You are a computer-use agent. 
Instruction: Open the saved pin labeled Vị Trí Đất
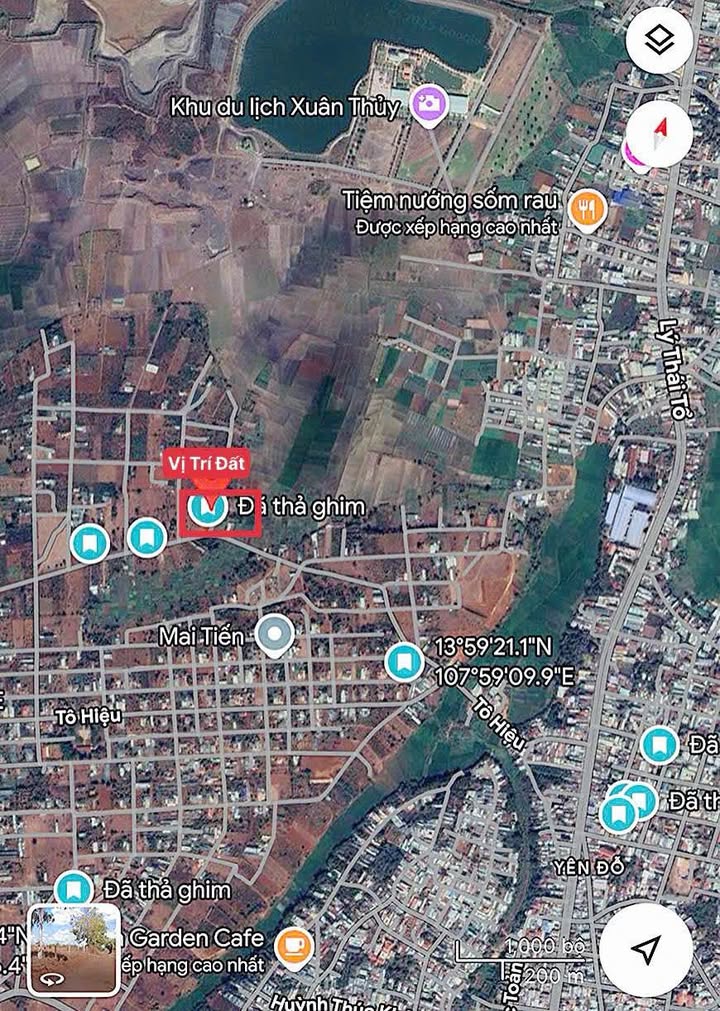point(208,510)
